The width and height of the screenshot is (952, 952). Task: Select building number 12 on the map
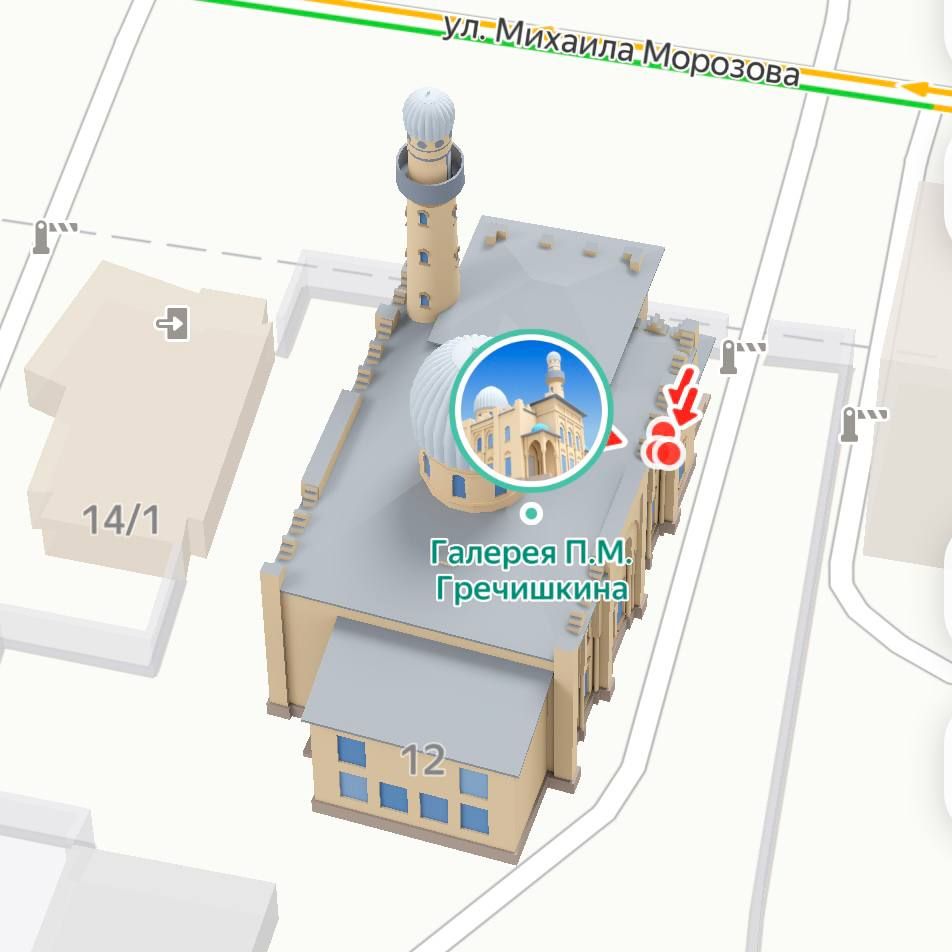[x=422, y=761]
